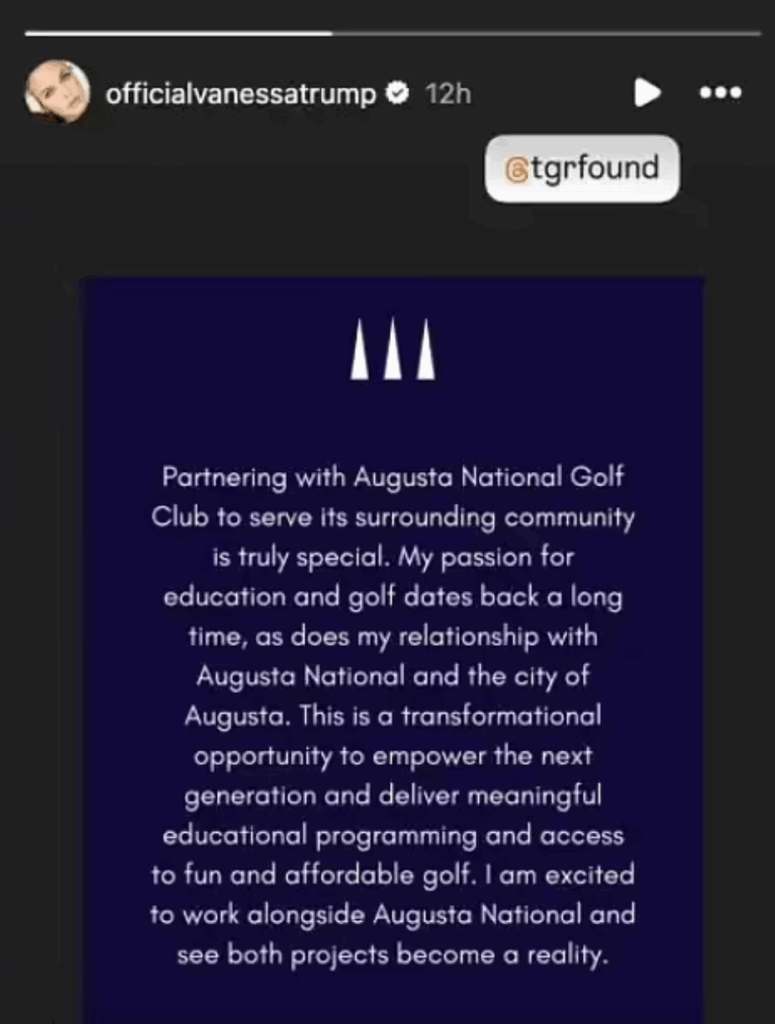The height and width of the screenshot is (1024, 775).
Task: Open the three-dot story options menu
Action: tap(720, 93)
